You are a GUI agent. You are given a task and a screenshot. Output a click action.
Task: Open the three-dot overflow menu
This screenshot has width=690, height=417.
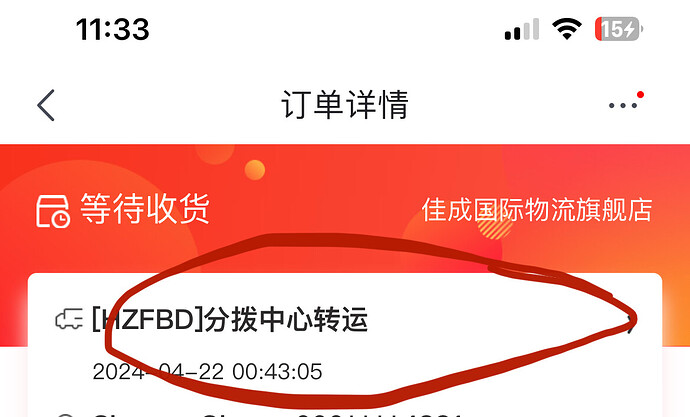(623, 105)
